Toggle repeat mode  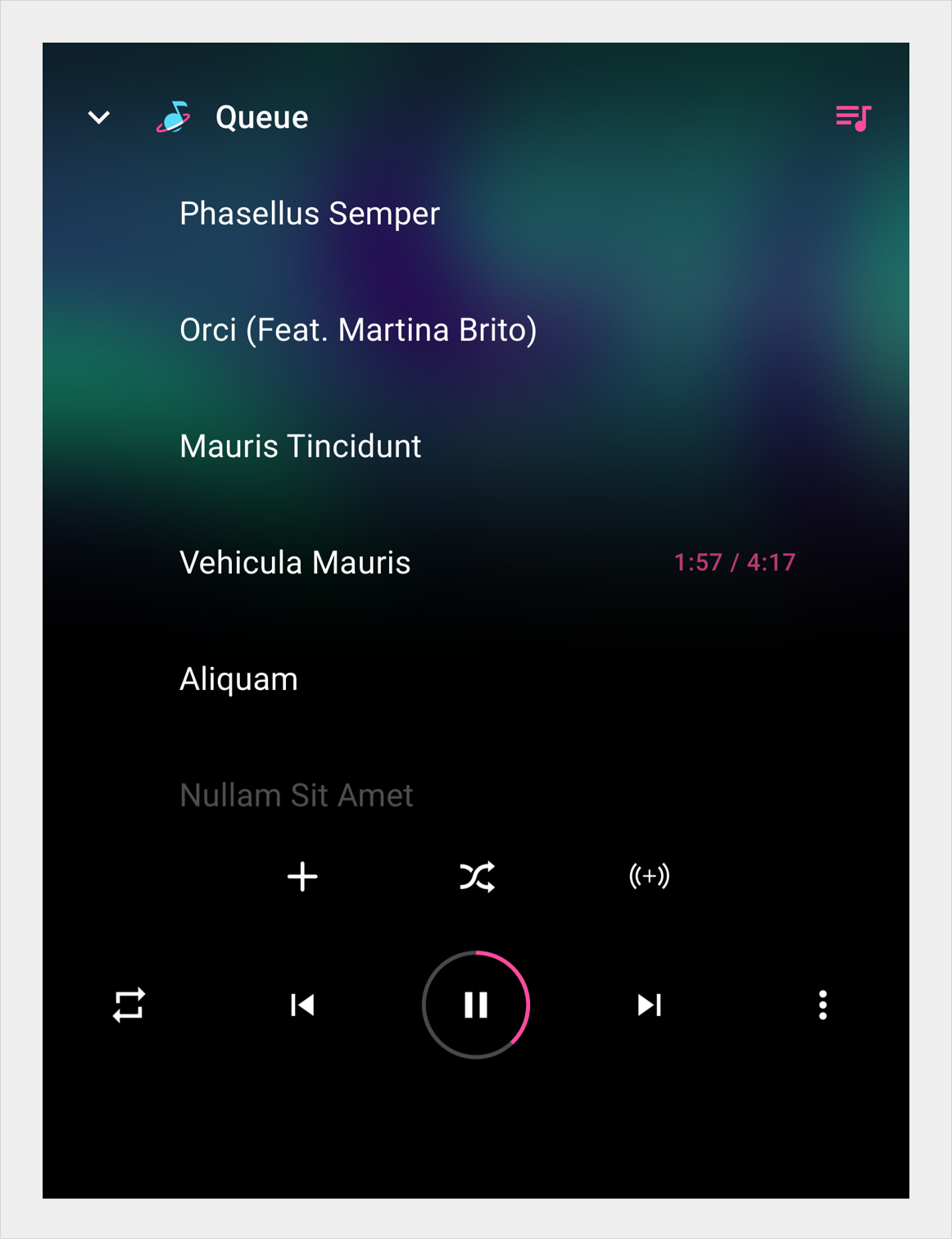click(x=129, y=1005)
